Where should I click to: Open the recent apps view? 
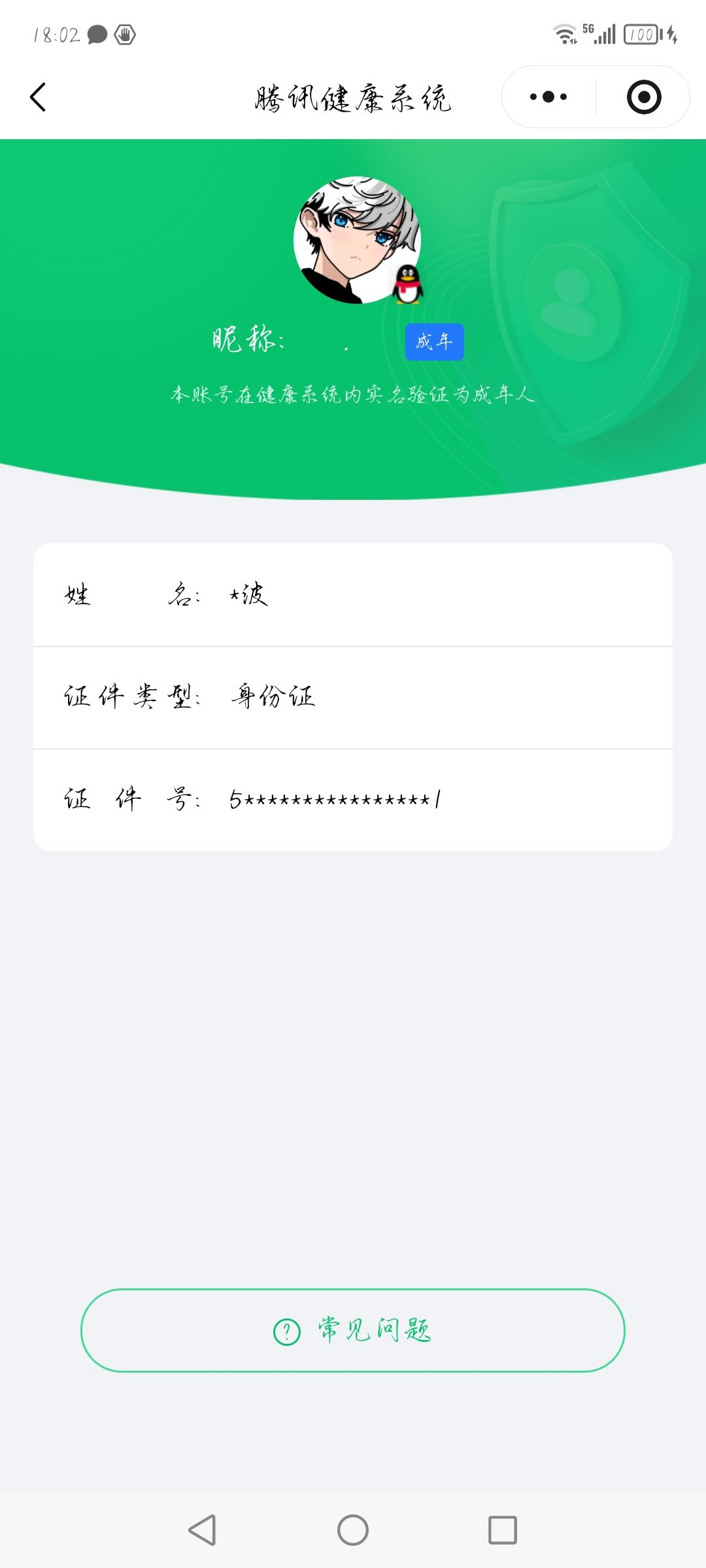(x=503, y=1530)
